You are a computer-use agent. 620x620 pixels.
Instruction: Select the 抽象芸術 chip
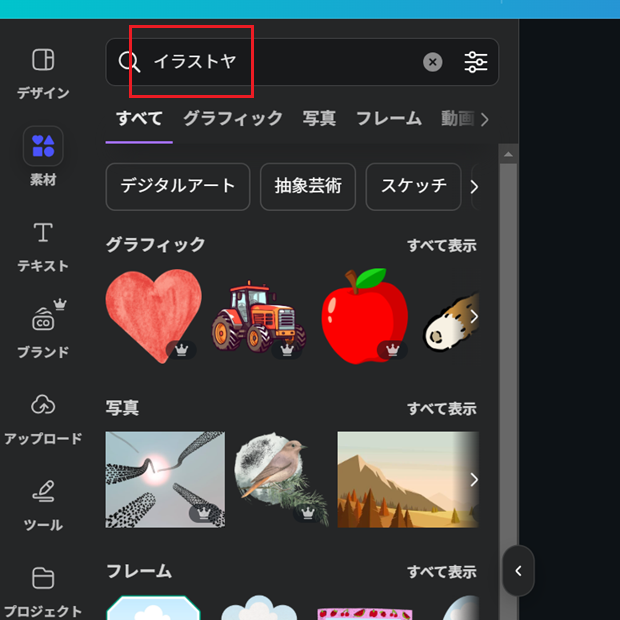click(307, 186)
